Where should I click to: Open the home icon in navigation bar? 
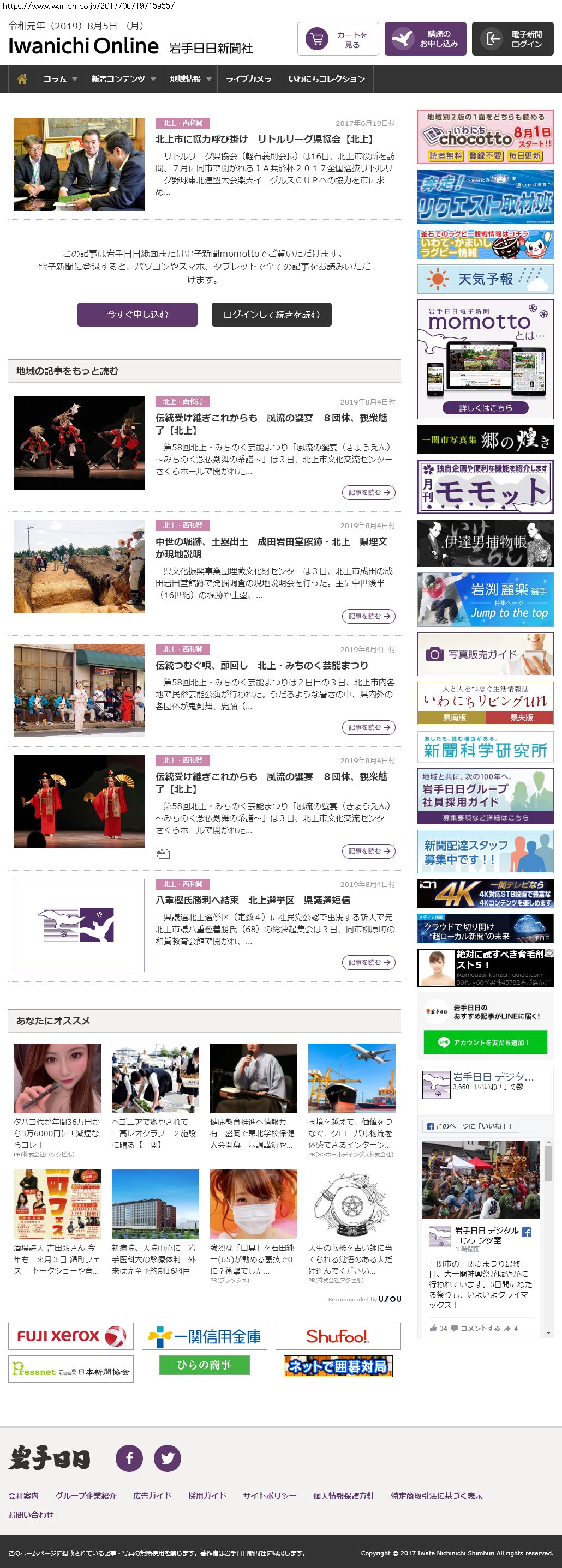pos(22,79)
